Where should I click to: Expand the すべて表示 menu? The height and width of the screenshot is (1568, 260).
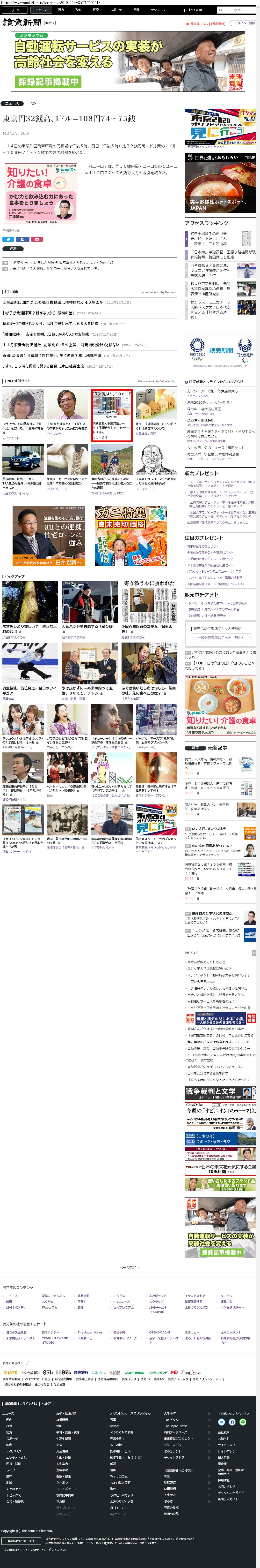193,10
